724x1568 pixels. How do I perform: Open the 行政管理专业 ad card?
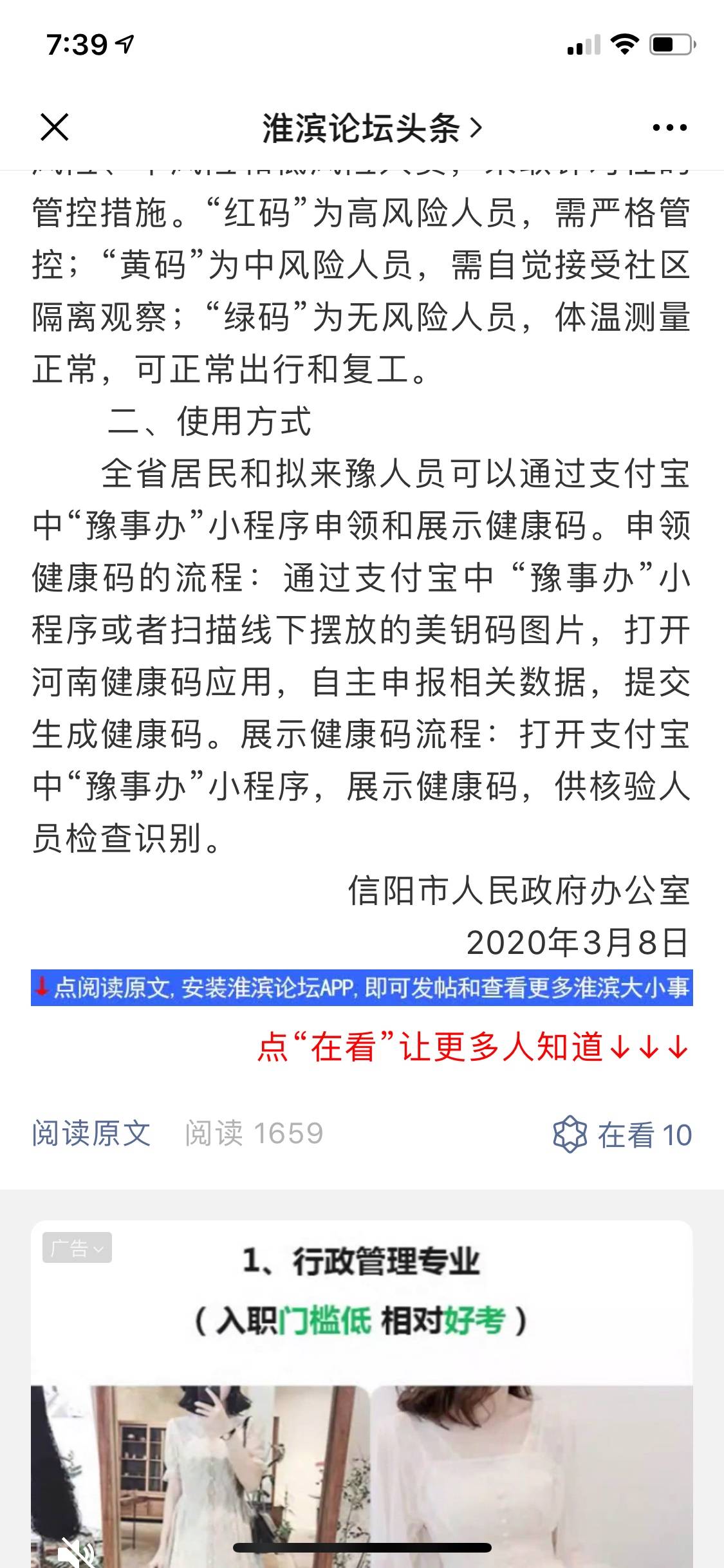(x=362, y=1394)
